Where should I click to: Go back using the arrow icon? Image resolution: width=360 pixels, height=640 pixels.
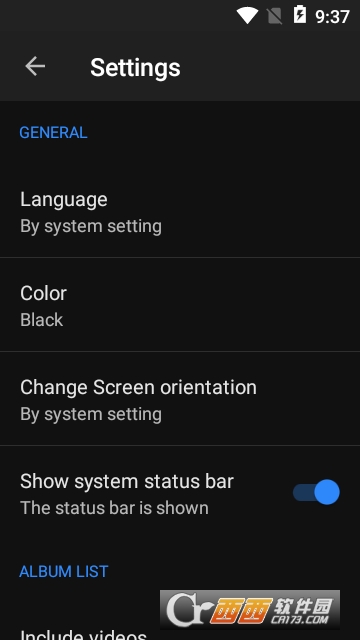click(35, 67)
